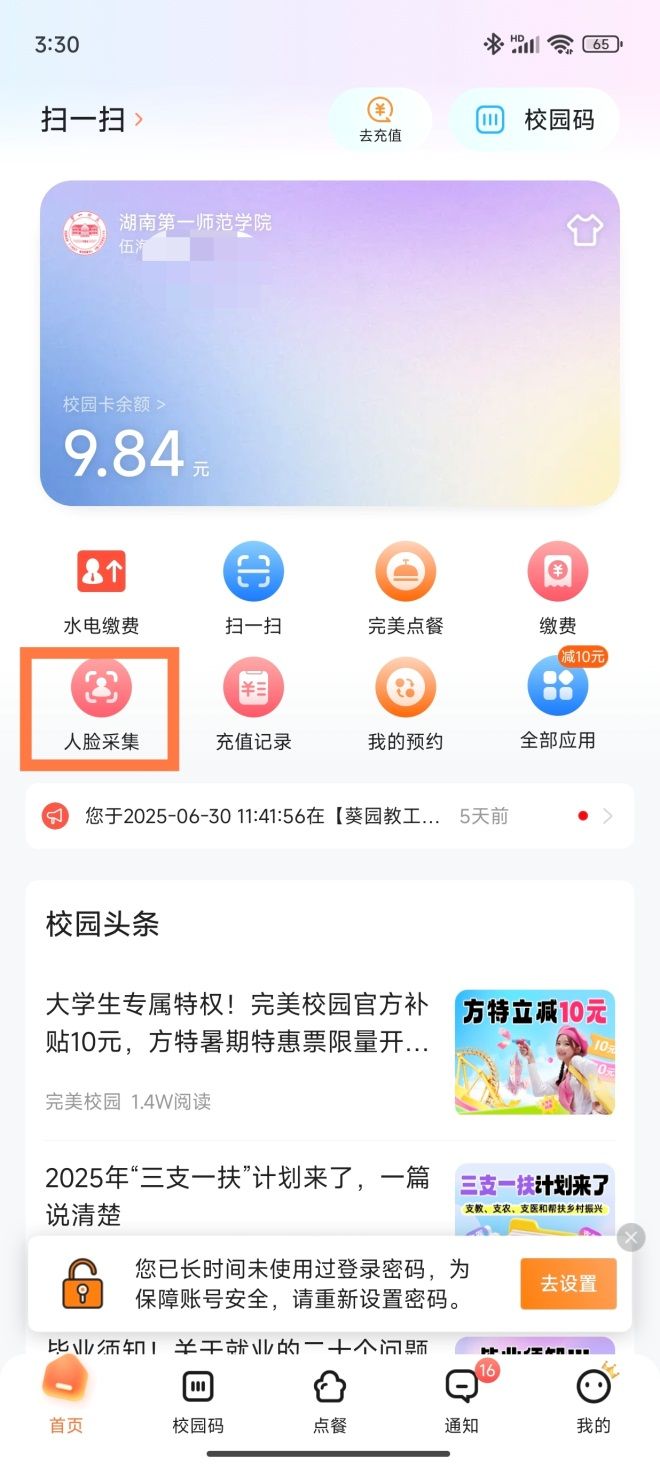Open 扫一扫 at top left
The image size is (660, 1468).
92,120
